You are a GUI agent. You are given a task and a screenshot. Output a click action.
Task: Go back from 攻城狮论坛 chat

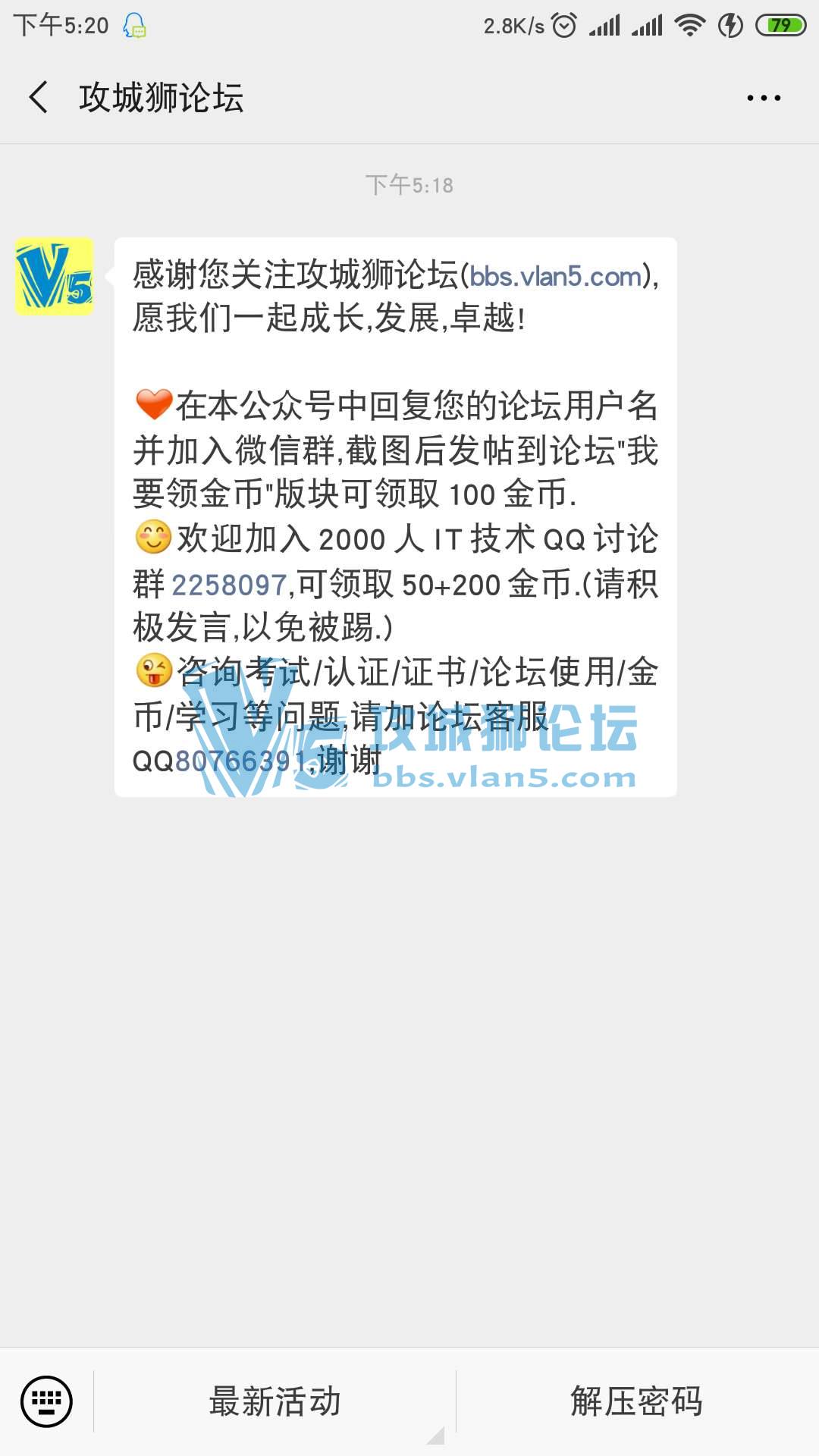[x=39, y=98]
